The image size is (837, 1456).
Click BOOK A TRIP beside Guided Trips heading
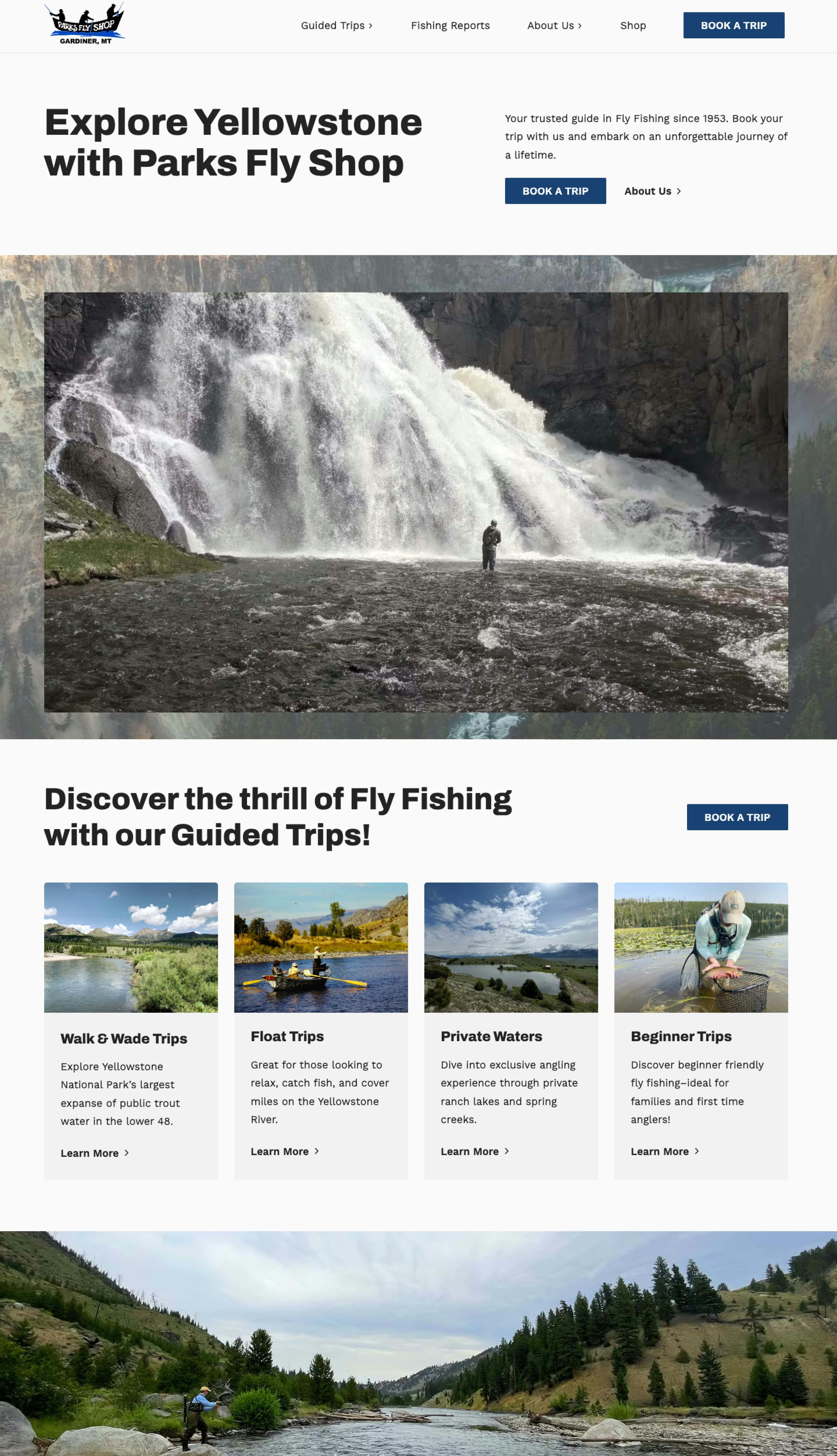[738, 817]
